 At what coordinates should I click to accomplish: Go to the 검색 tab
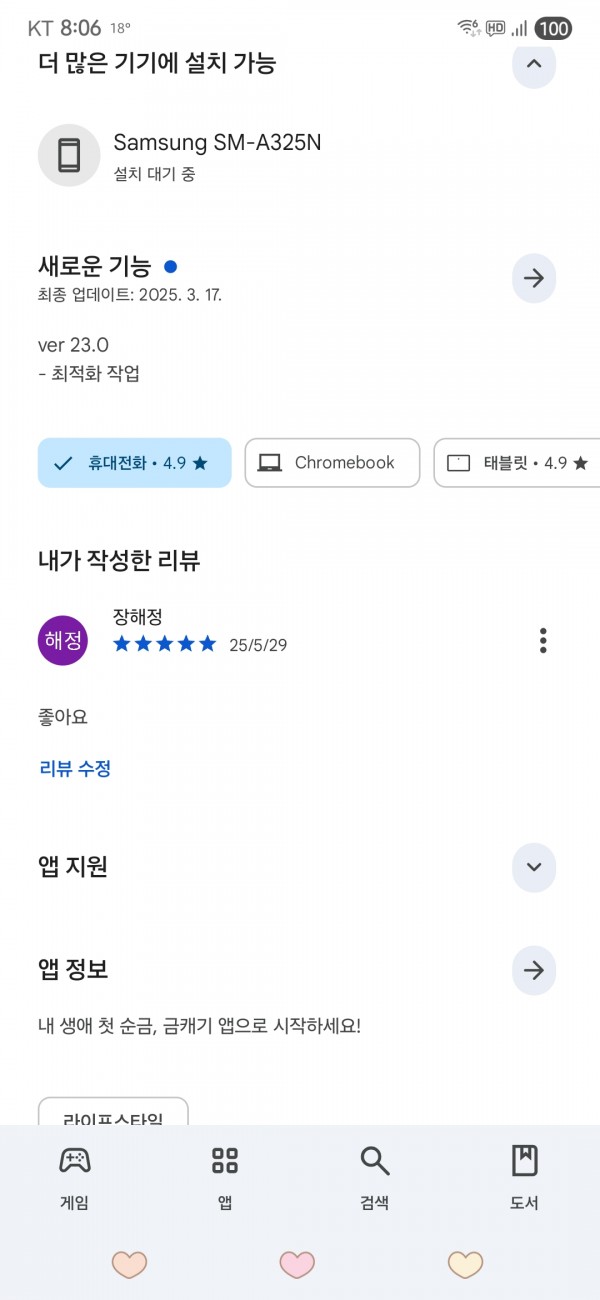coord(375,1178)
